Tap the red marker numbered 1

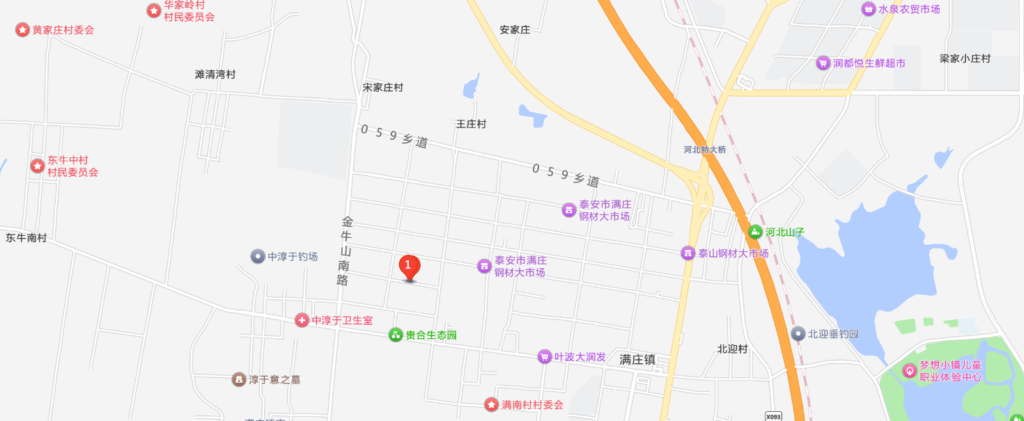409,266
